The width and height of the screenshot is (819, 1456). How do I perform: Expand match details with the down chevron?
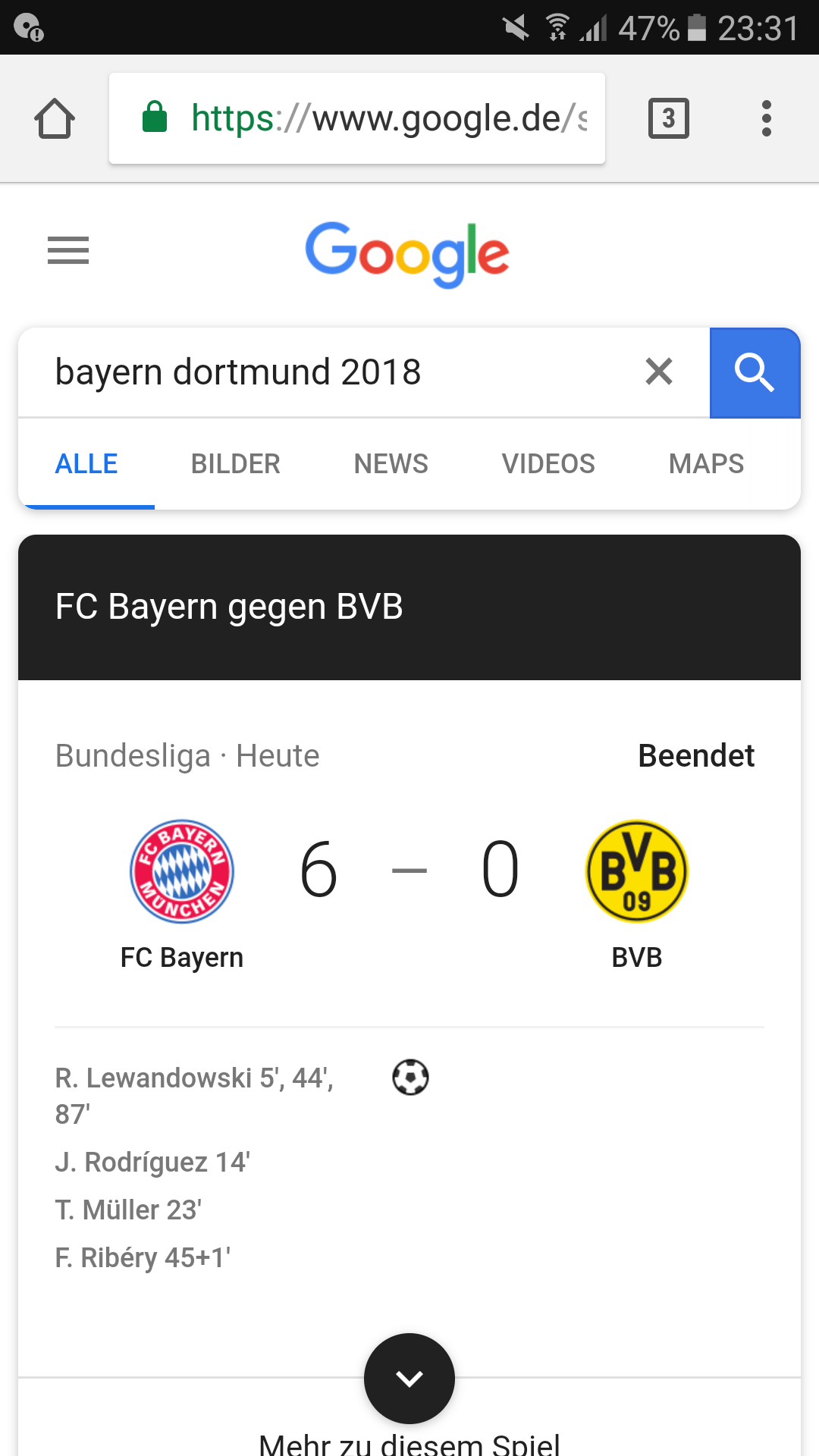point(409,1378)
